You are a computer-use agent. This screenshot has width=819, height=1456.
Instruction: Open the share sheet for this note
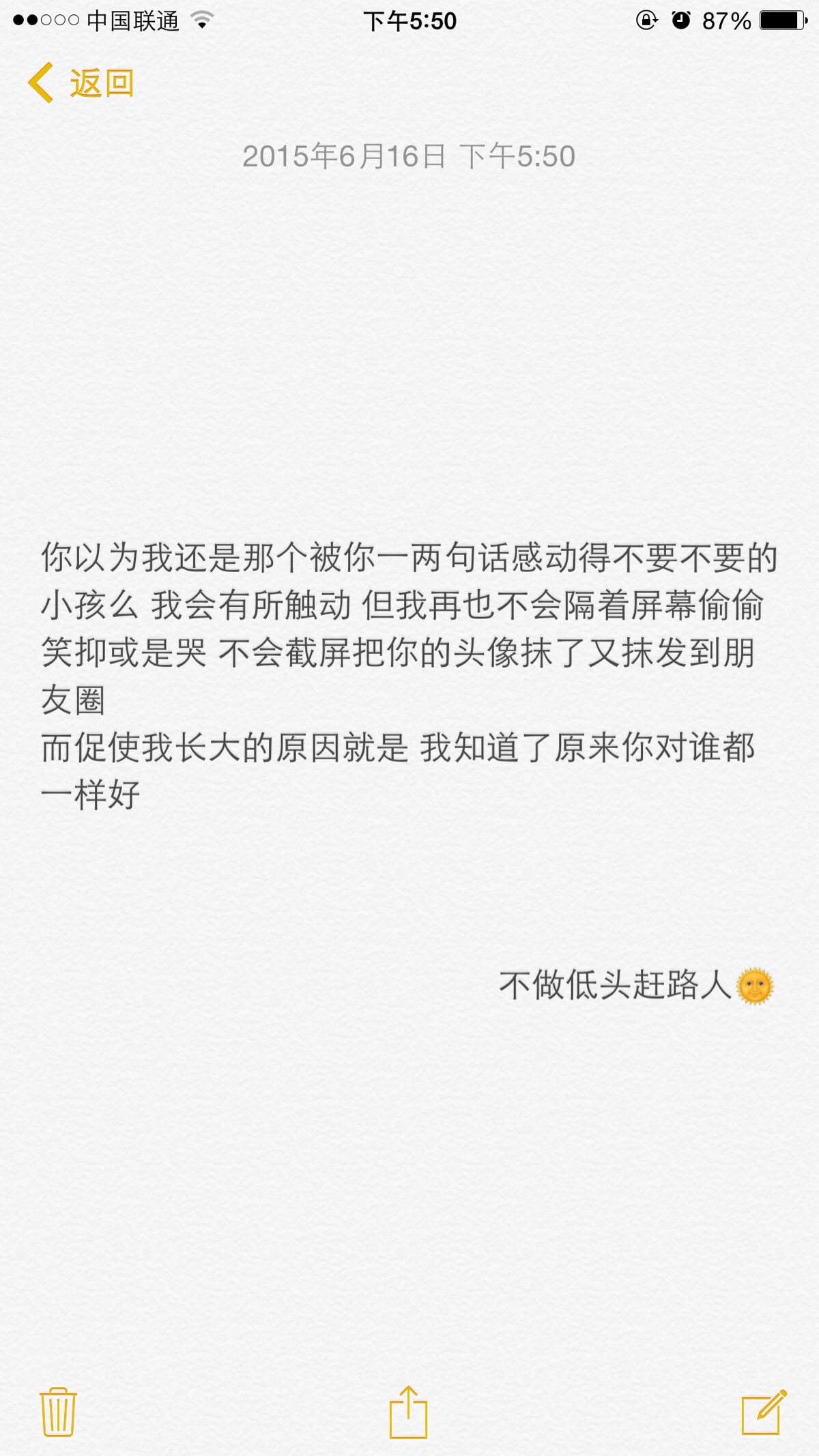tap(408, 1412)
